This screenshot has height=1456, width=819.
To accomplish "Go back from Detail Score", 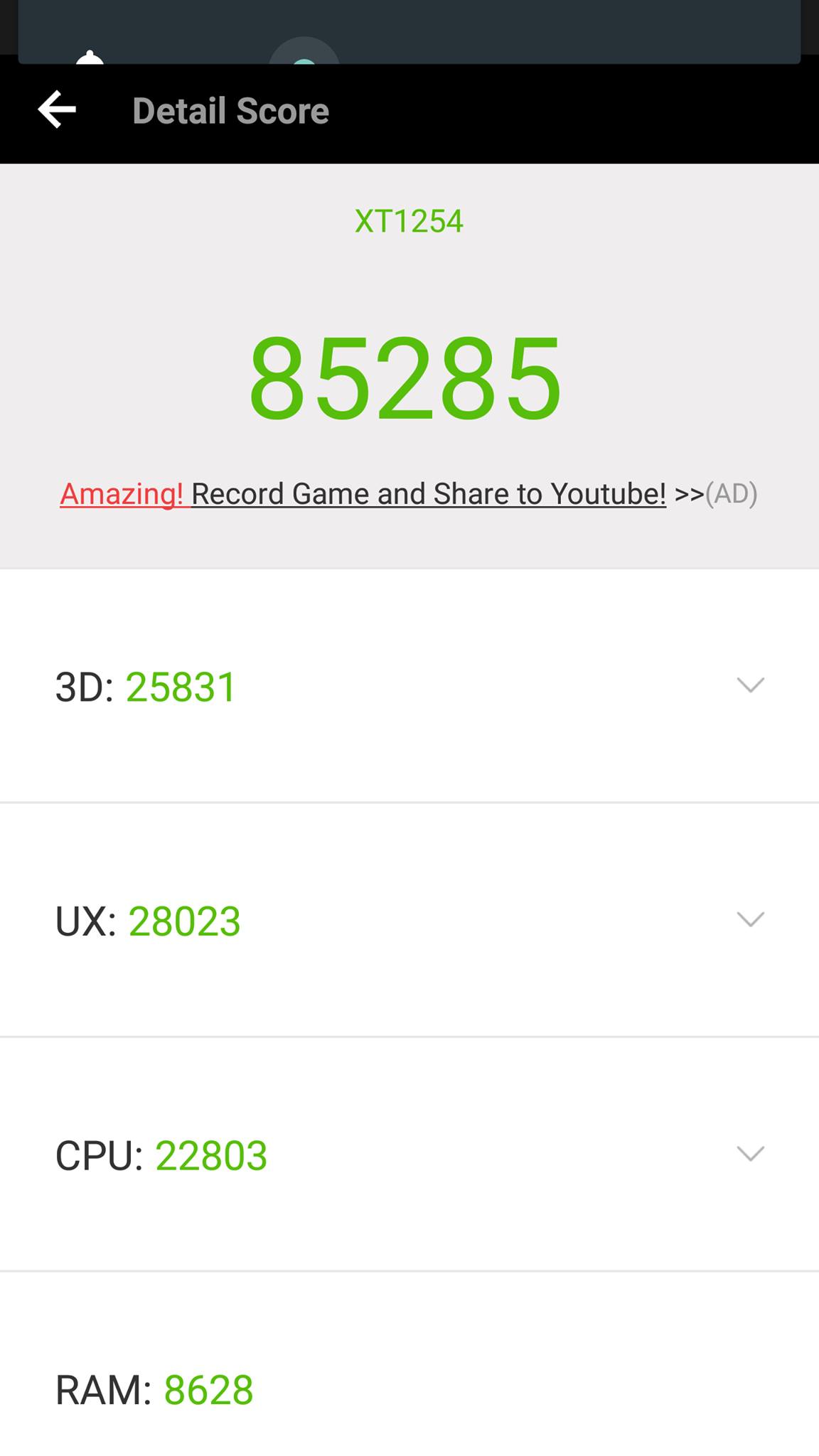I will [57, 110].
